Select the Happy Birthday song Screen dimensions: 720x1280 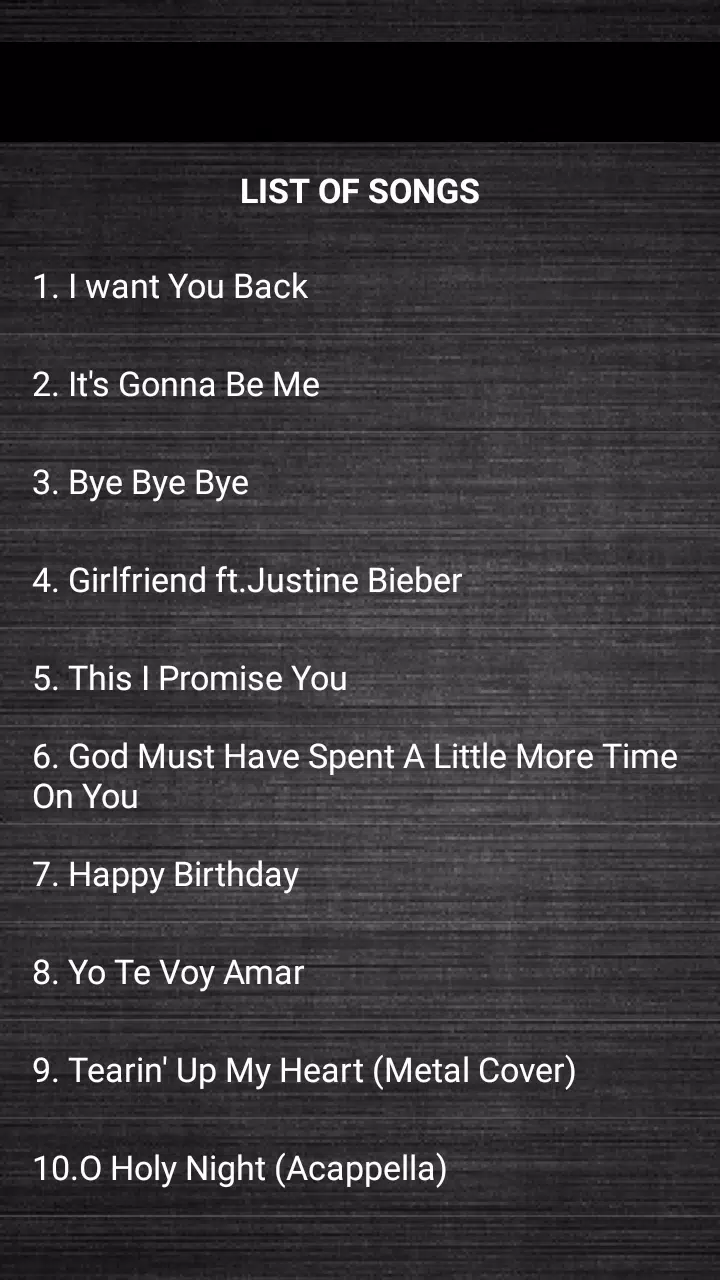(x=166, y=875)
